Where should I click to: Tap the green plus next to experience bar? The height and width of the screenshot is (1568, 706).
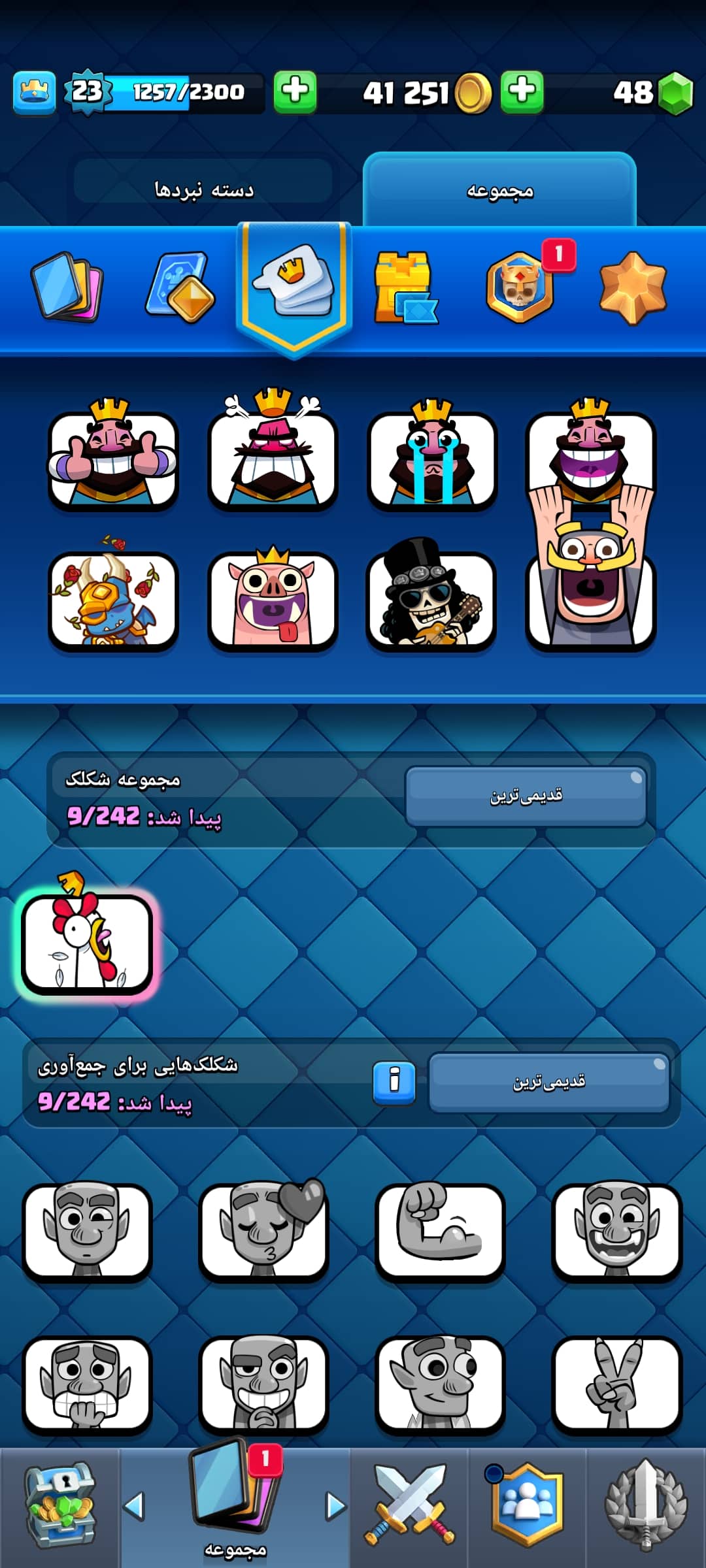point(295,91)
